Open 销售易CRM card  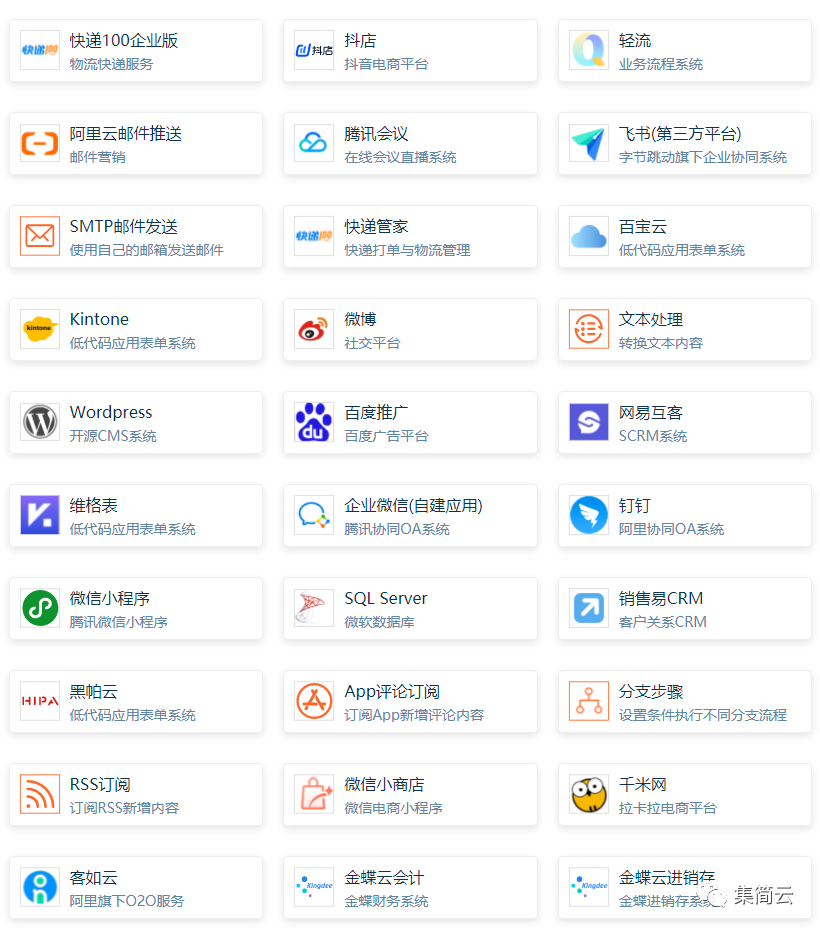684,609
